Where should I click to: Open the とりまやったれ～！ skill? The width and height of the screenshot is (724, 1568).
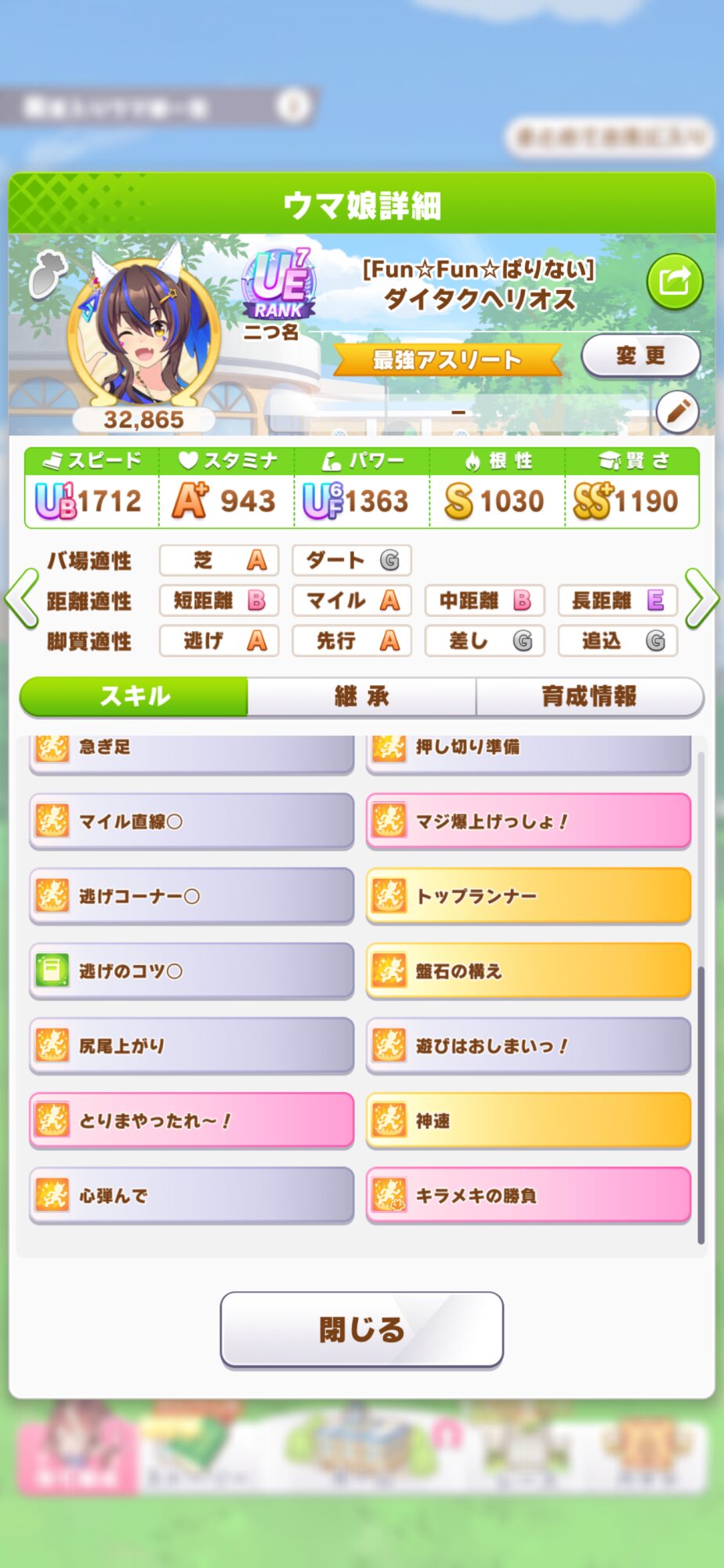point(191,1120)
